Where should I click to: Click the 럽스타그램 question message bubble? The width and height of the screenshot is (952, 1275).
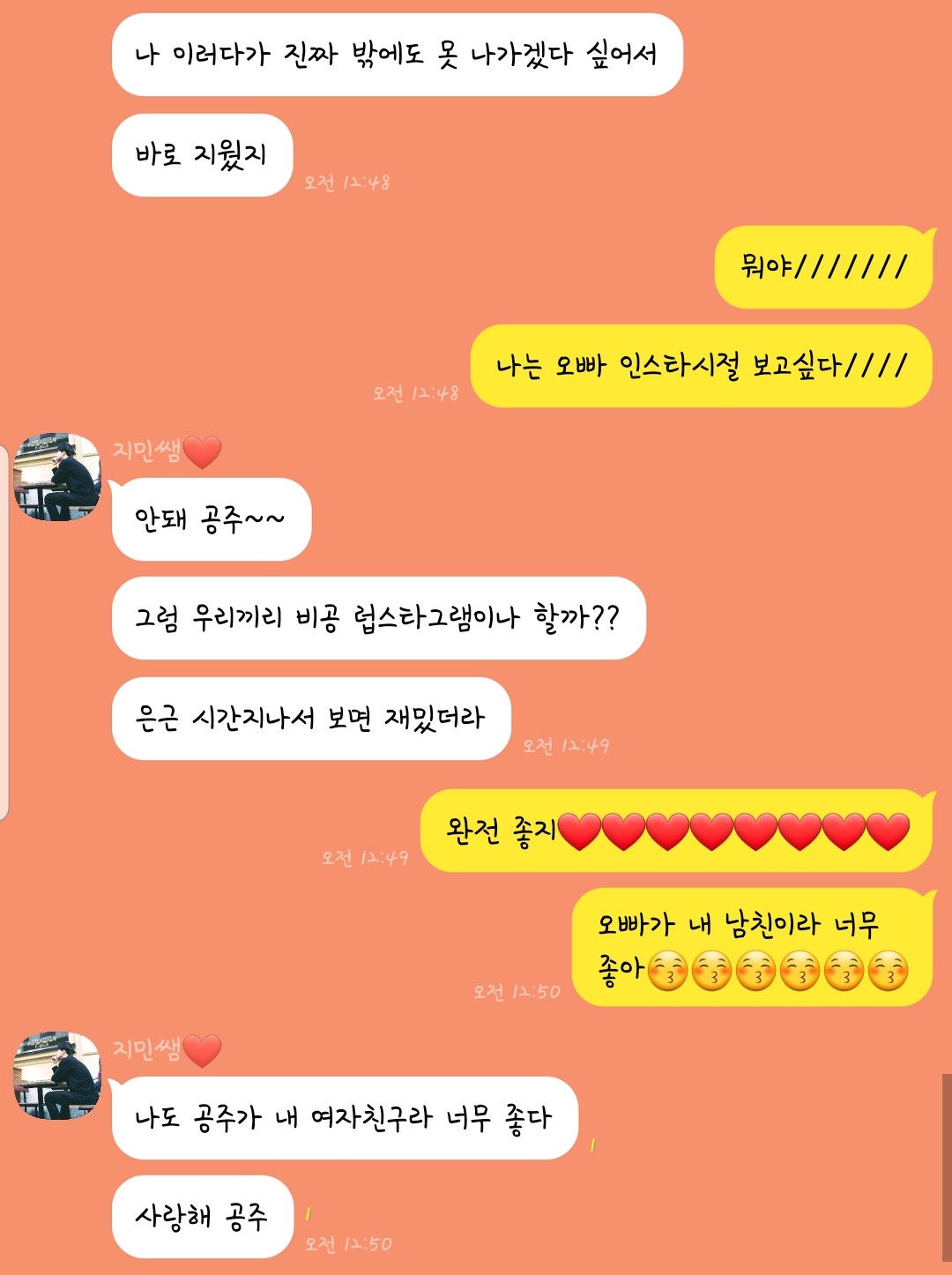[379, 617]
